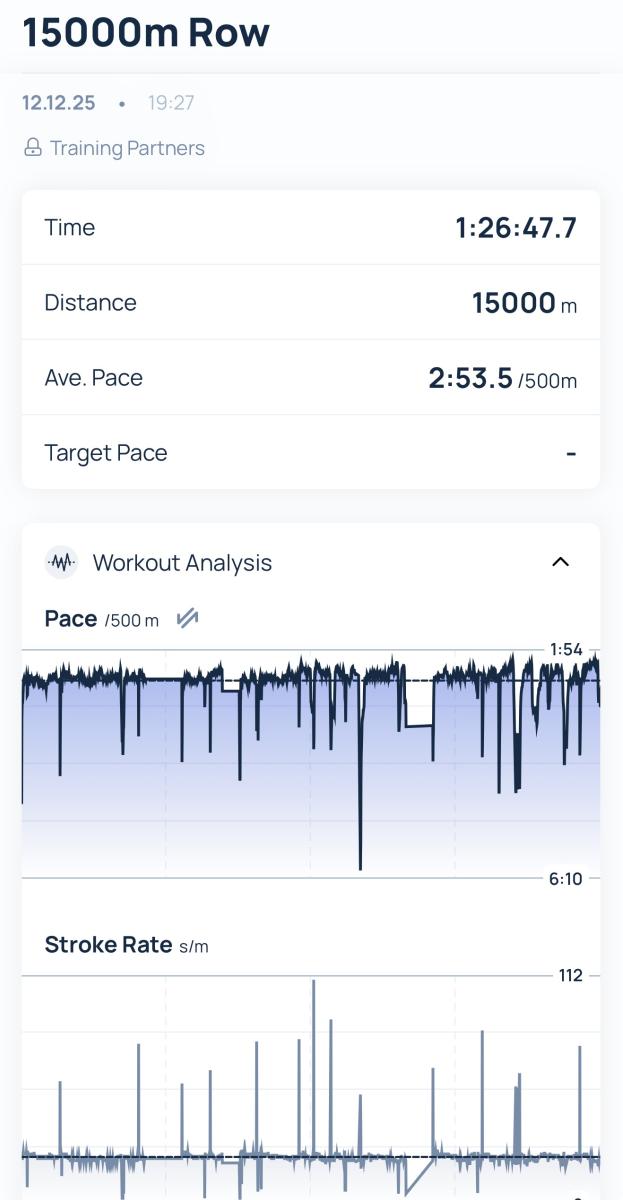Viewport: 623px width, 1200px height.
Task: Collapse the Workout Analysis section
Action: click(560, 562)
